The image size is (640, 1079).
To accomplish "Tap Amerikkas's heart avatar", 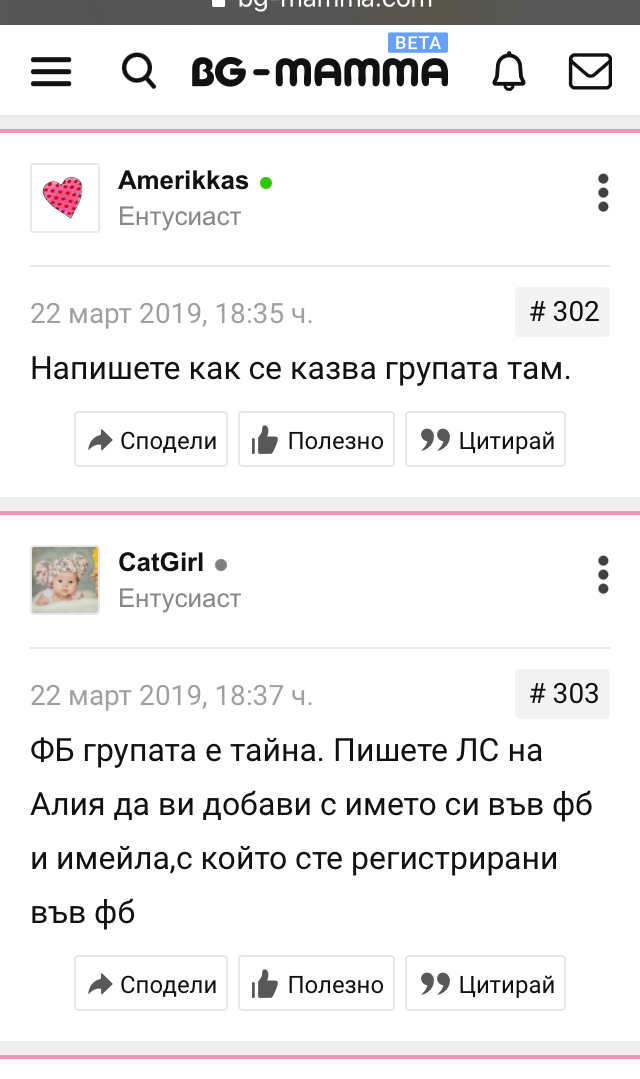I will click(x=65, y=198).
